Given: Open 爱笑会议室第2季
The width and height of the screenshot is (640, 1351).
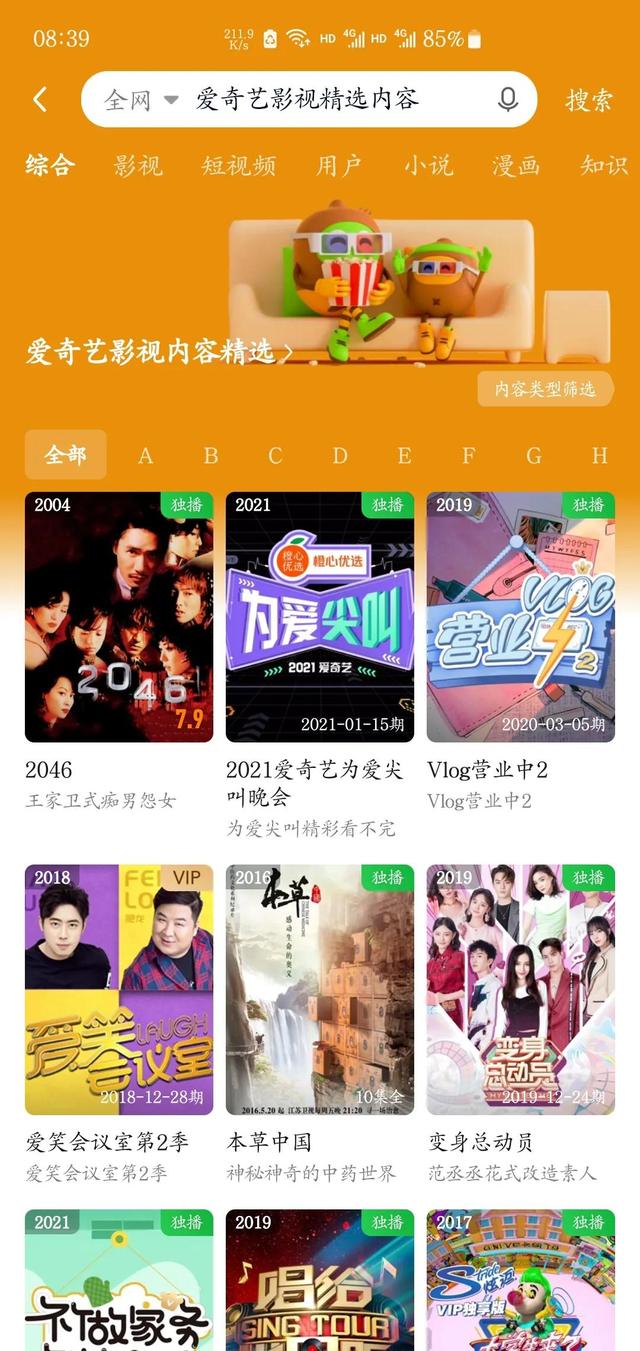Looking at the screenshot, I should (x=119, y=989).
